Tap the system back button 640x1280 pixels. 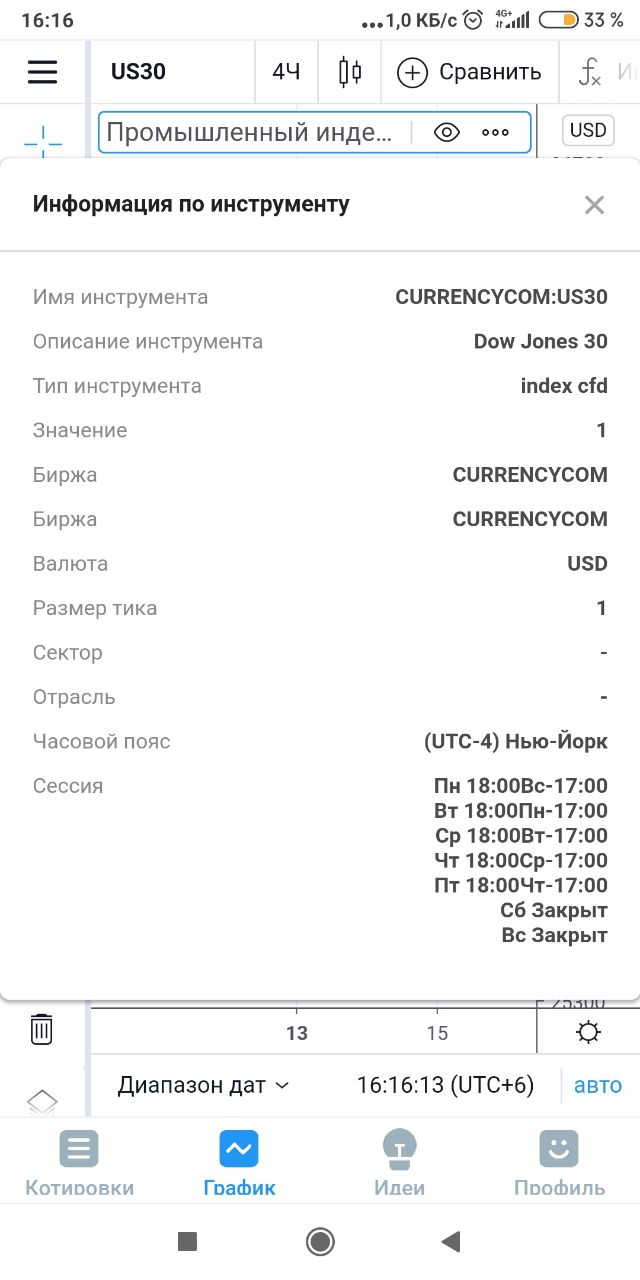point(451,1242)
